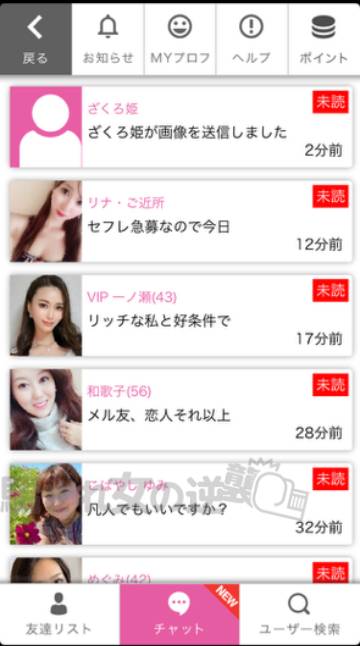
Task: Open the お知らせ notifications
Action: (108, 39)
